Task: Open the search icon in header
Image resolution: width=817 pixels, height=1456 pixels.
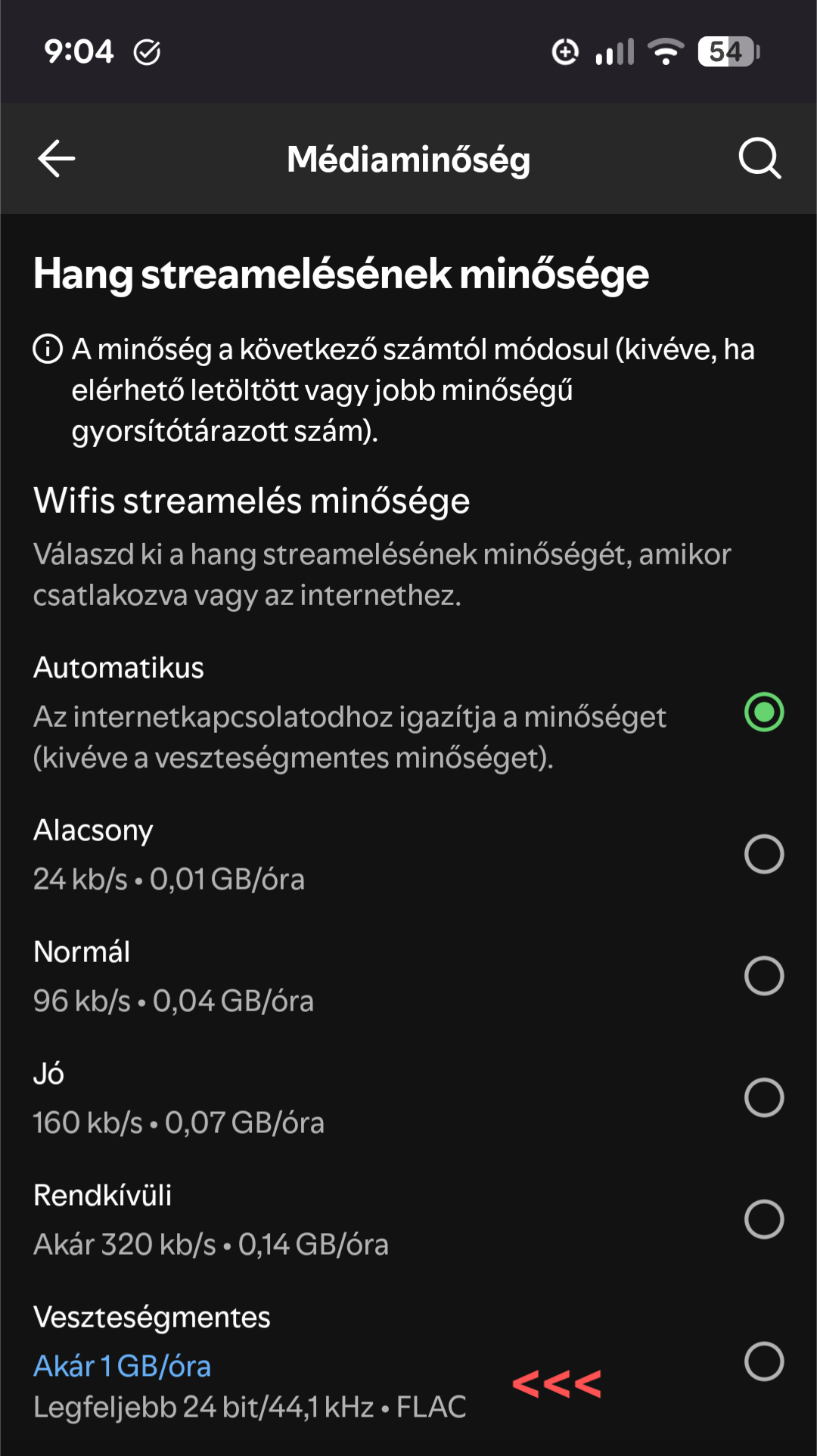Action: [760, 158]
